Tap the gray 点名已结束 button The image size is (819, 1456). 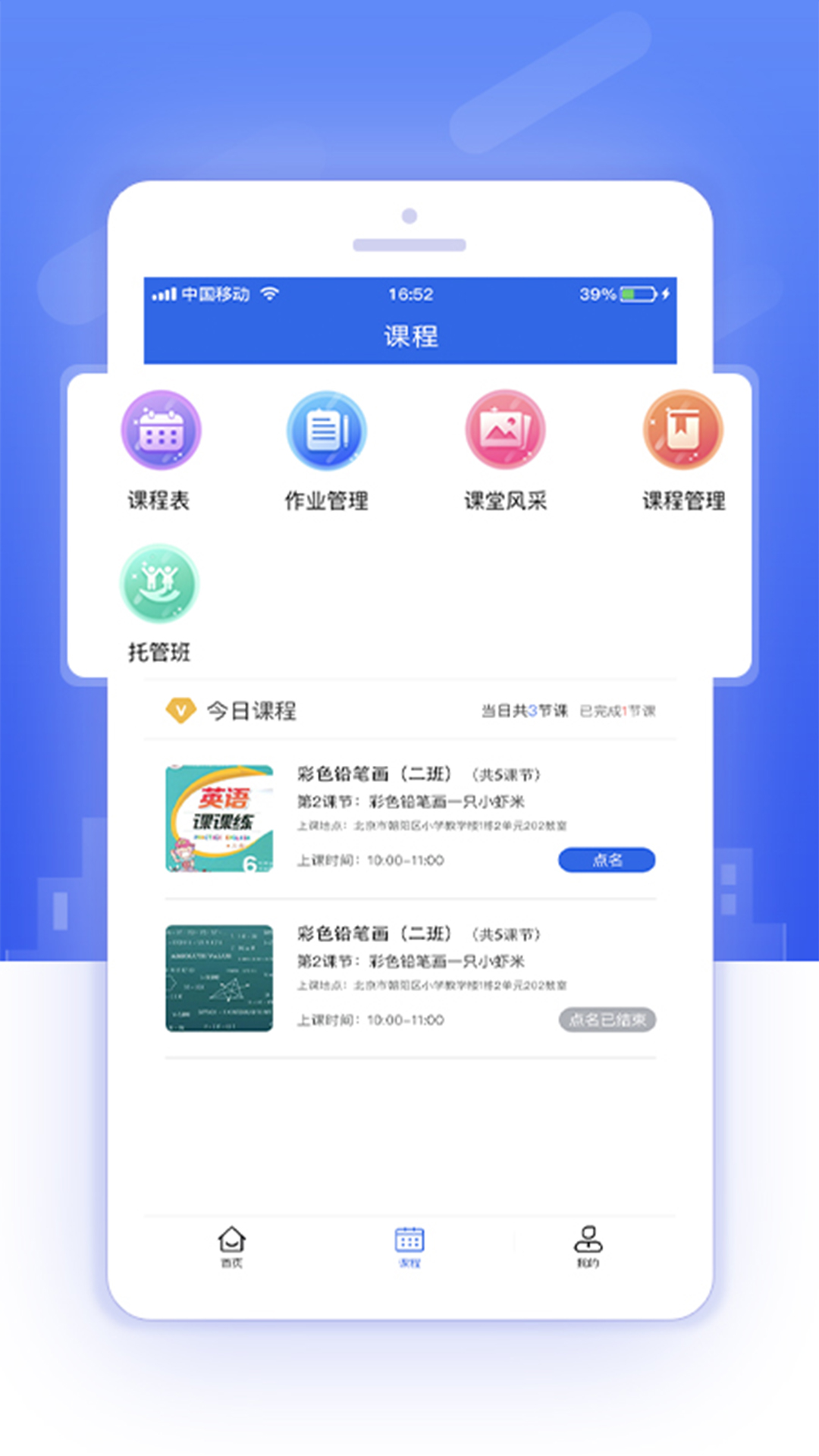click(607, 1021)
